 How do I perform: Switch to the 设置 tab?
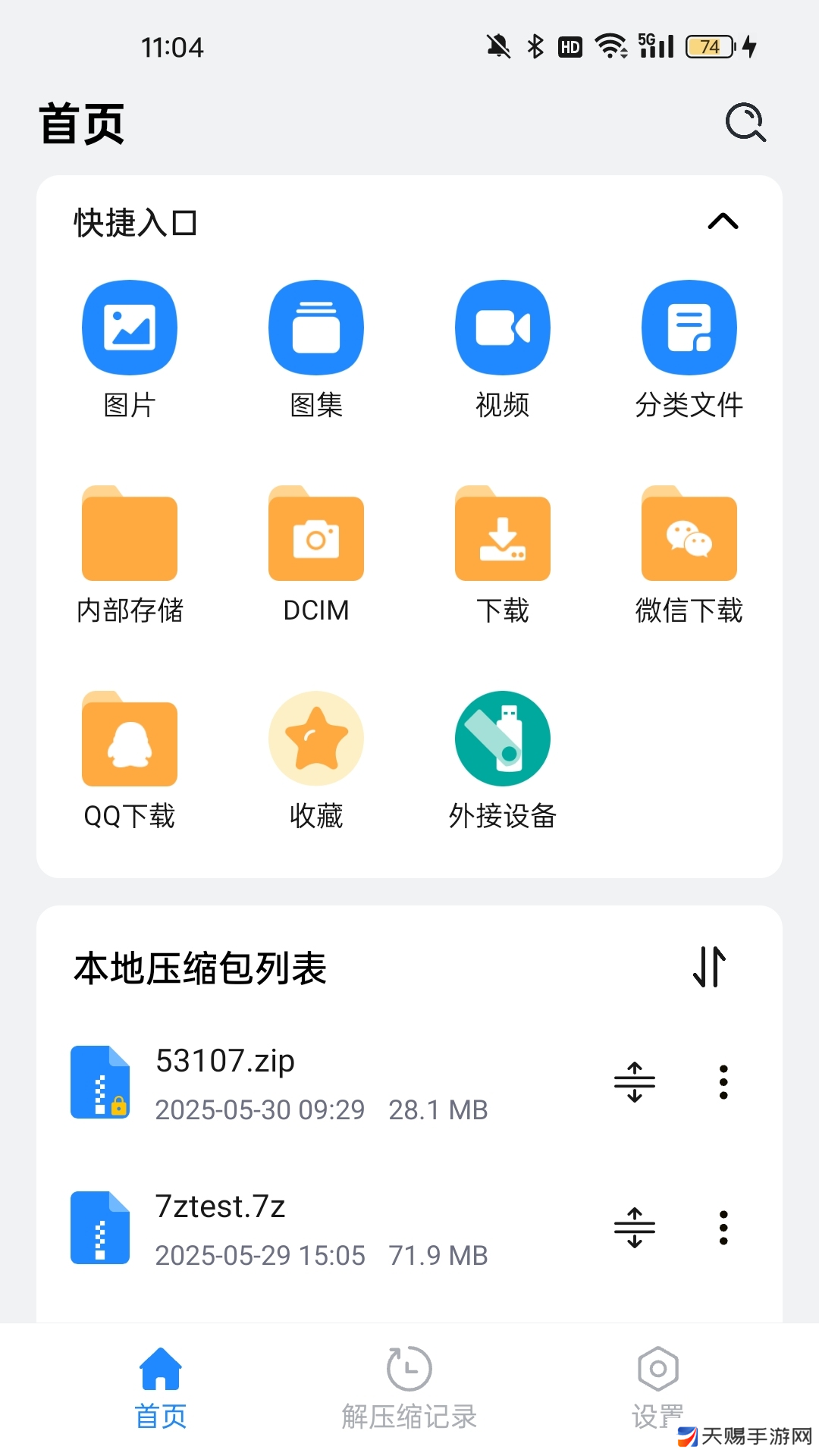click(x=658, y=1389)
